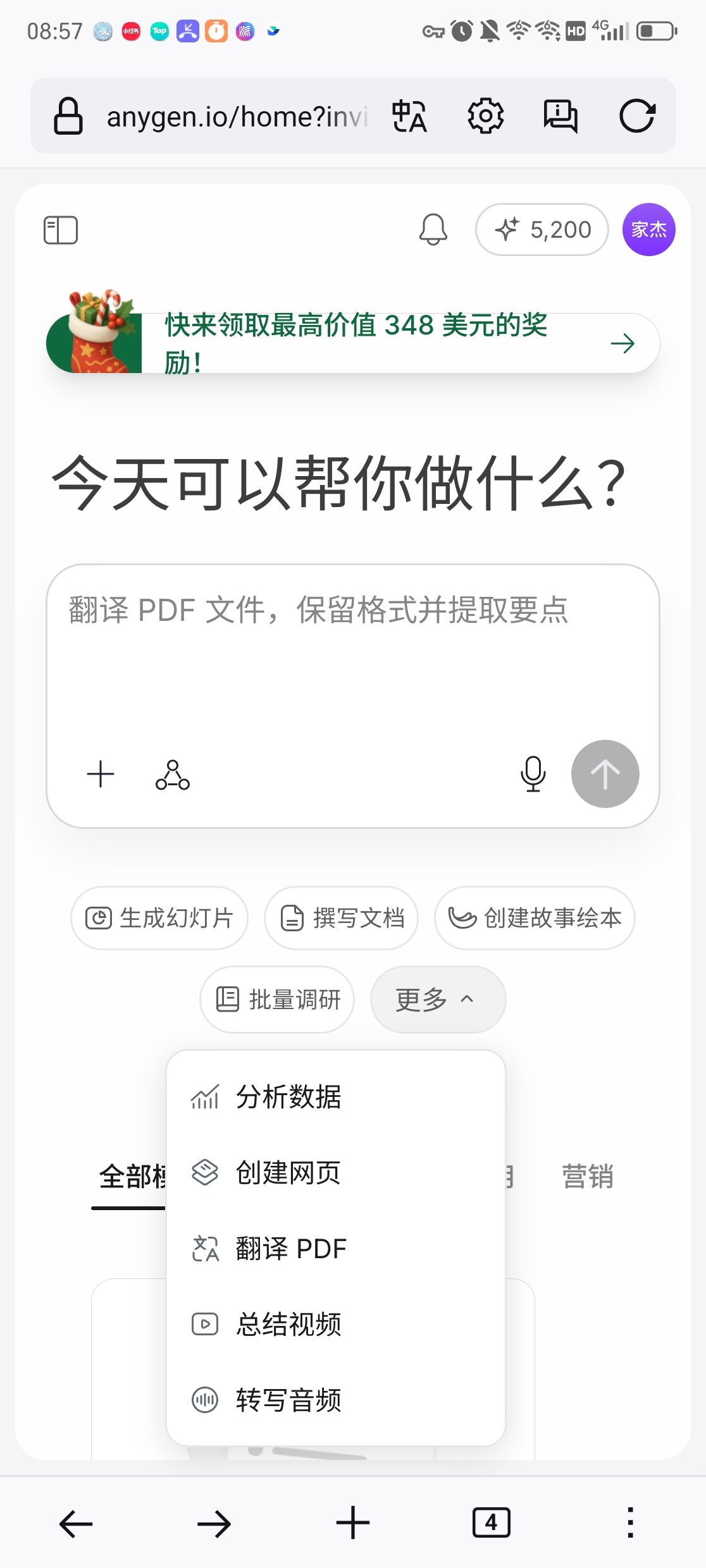Open the 5,200 credits balance

pos(542,230)
